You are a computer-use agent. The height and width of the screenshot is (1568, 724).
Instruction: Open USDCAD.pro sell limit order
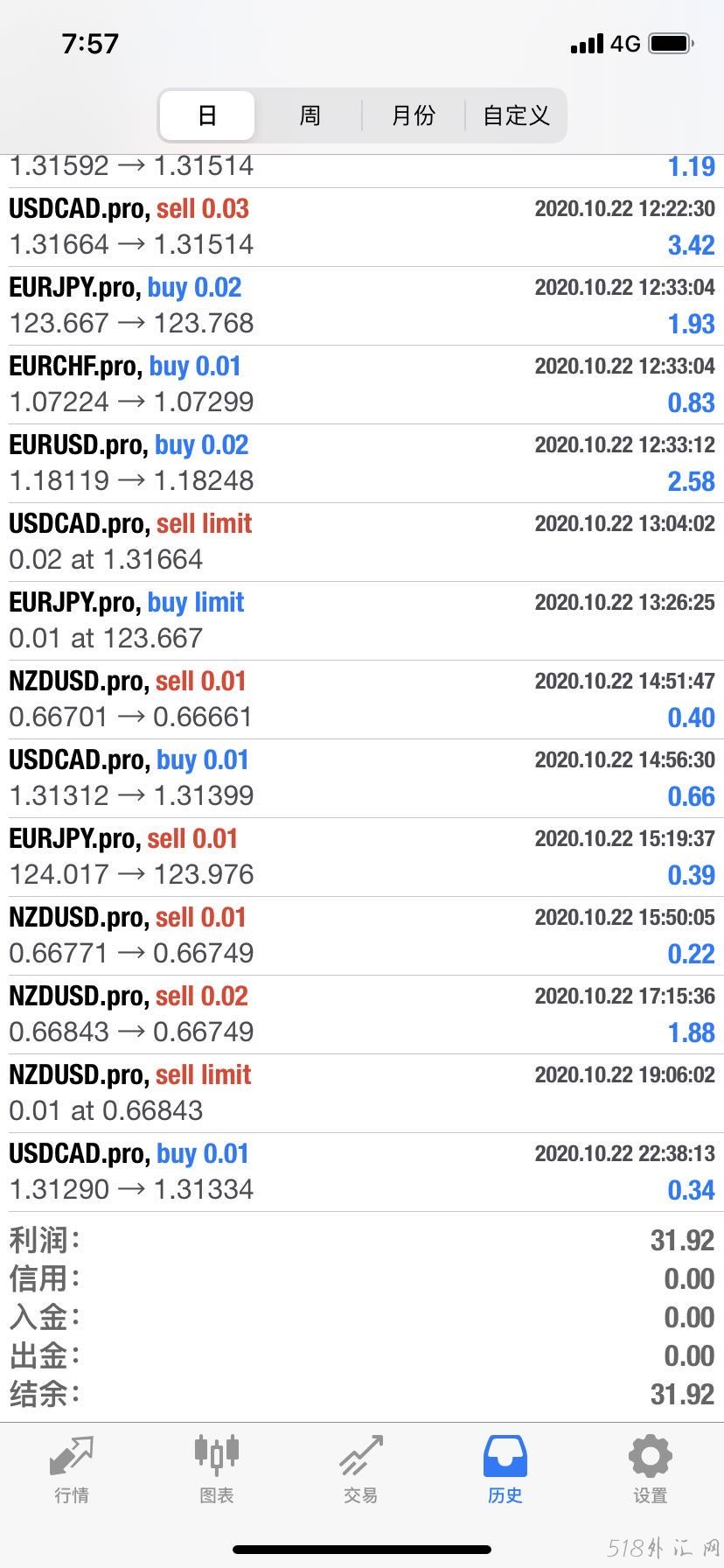pyautogui.click(x=362, y=542)
